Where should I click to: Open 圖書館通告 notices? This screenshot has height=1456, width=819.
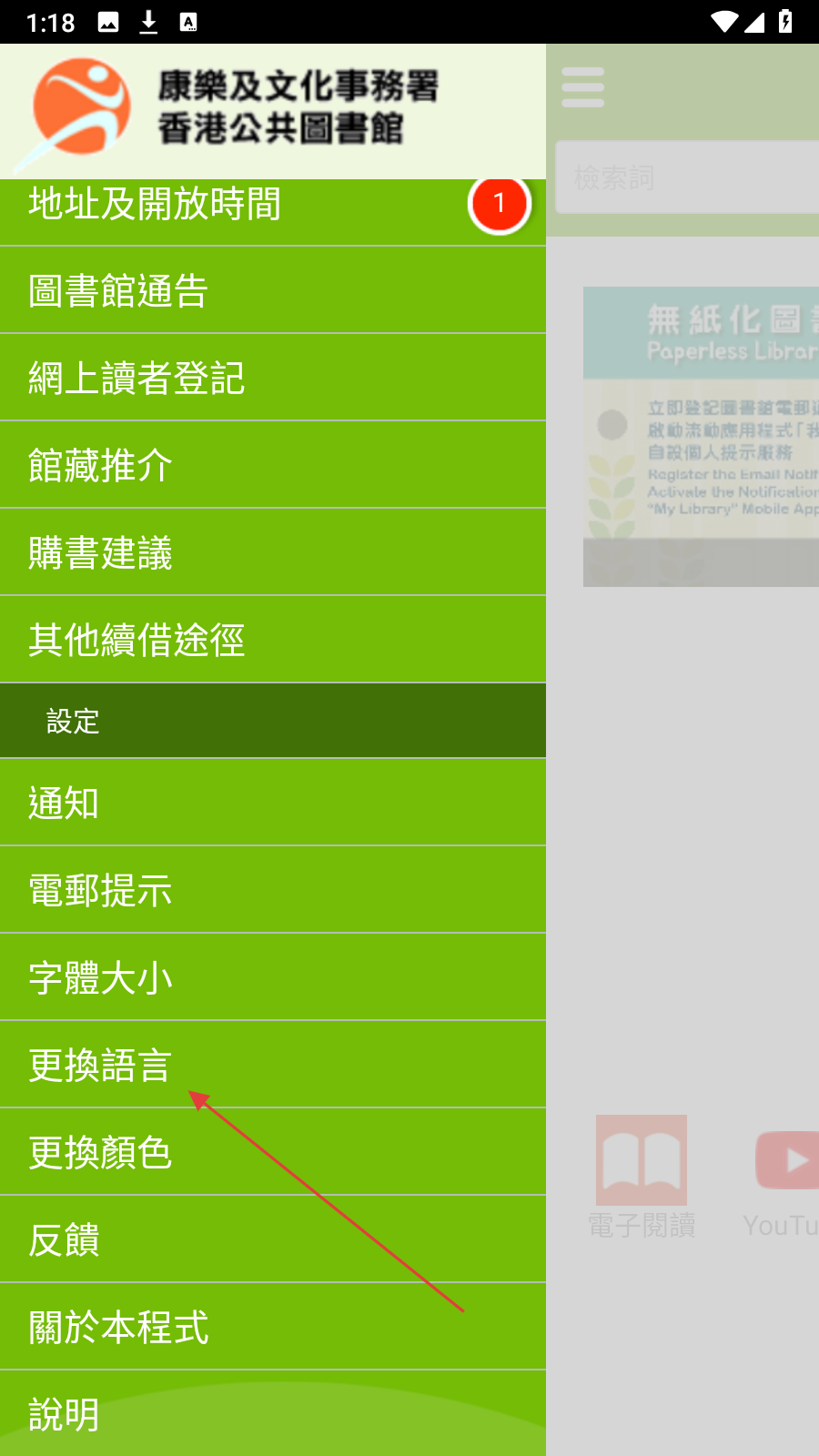273,290
